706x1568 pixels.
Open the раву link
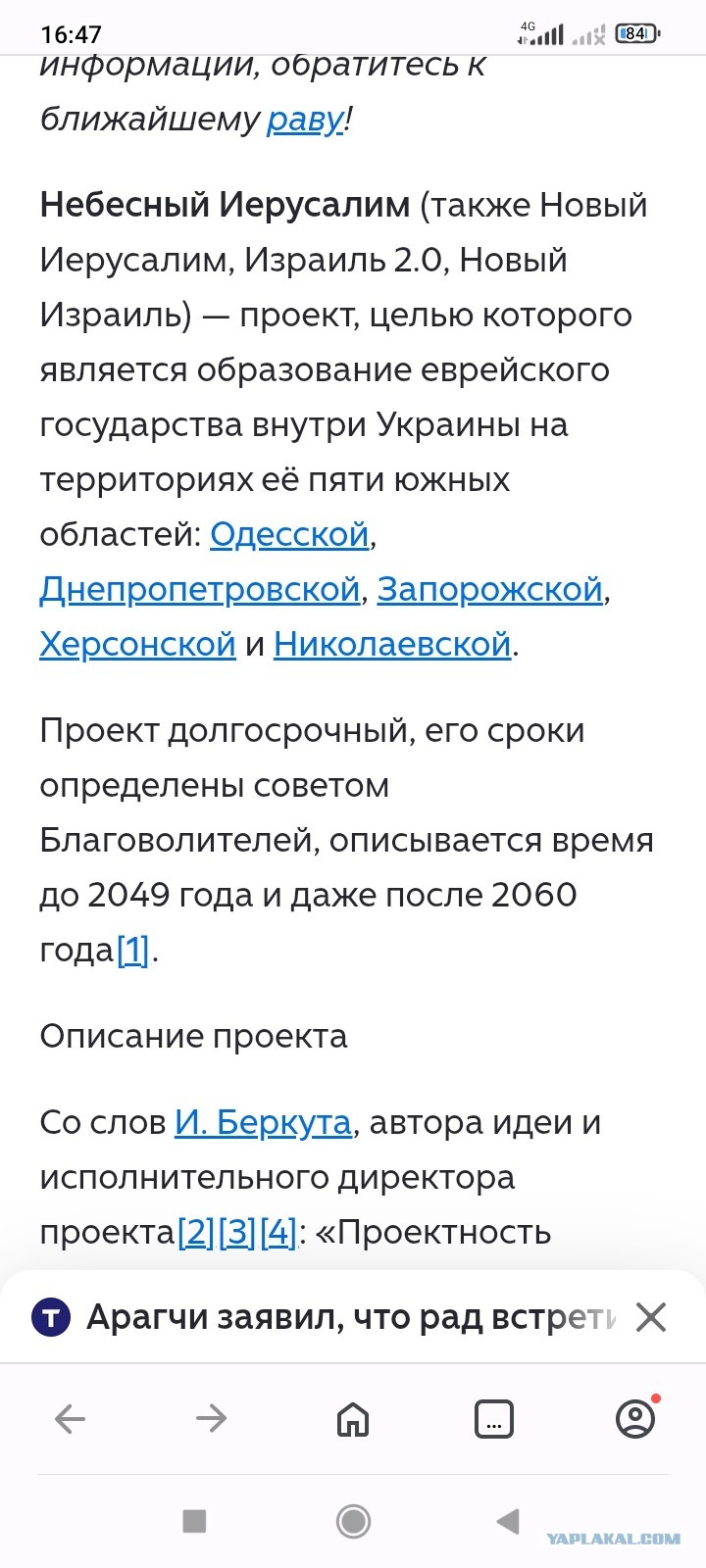[x=305, y=120]
